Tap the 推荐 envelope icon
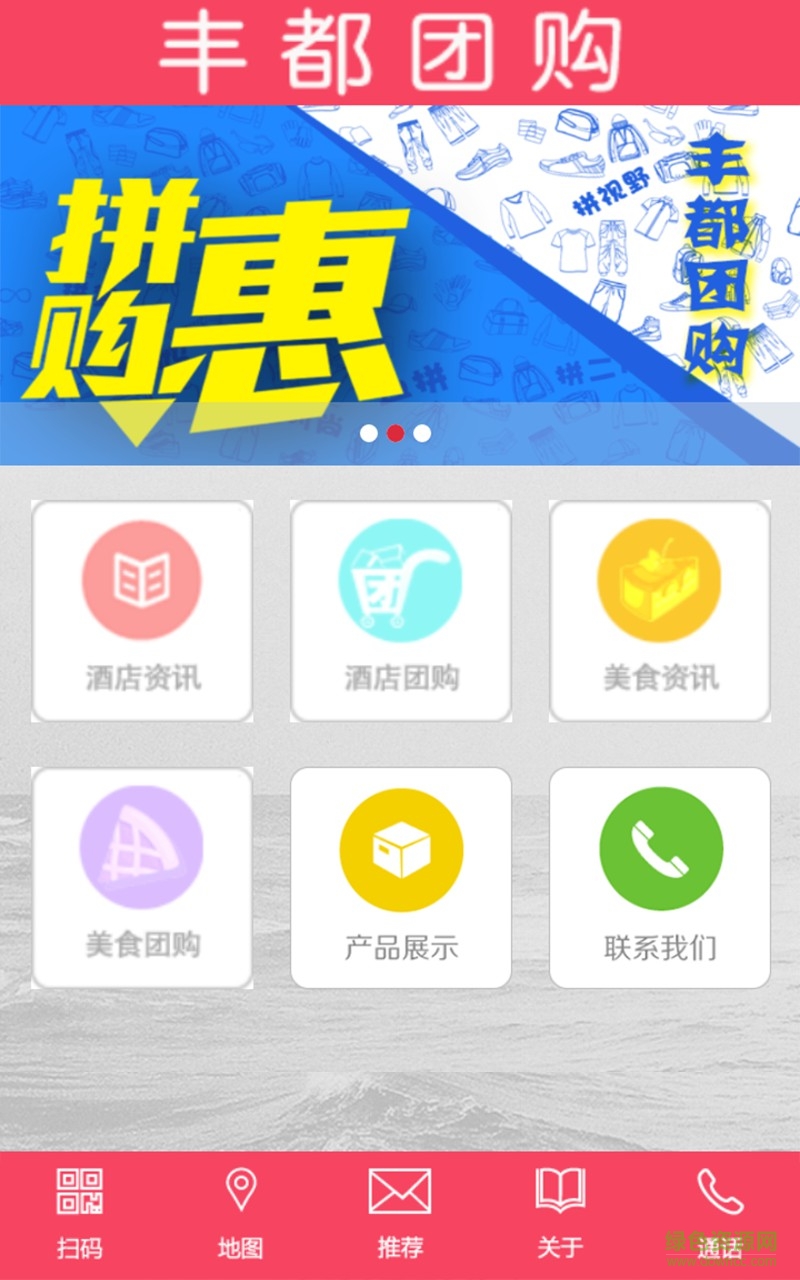 pyautogui.click(x=400, y=1192)
